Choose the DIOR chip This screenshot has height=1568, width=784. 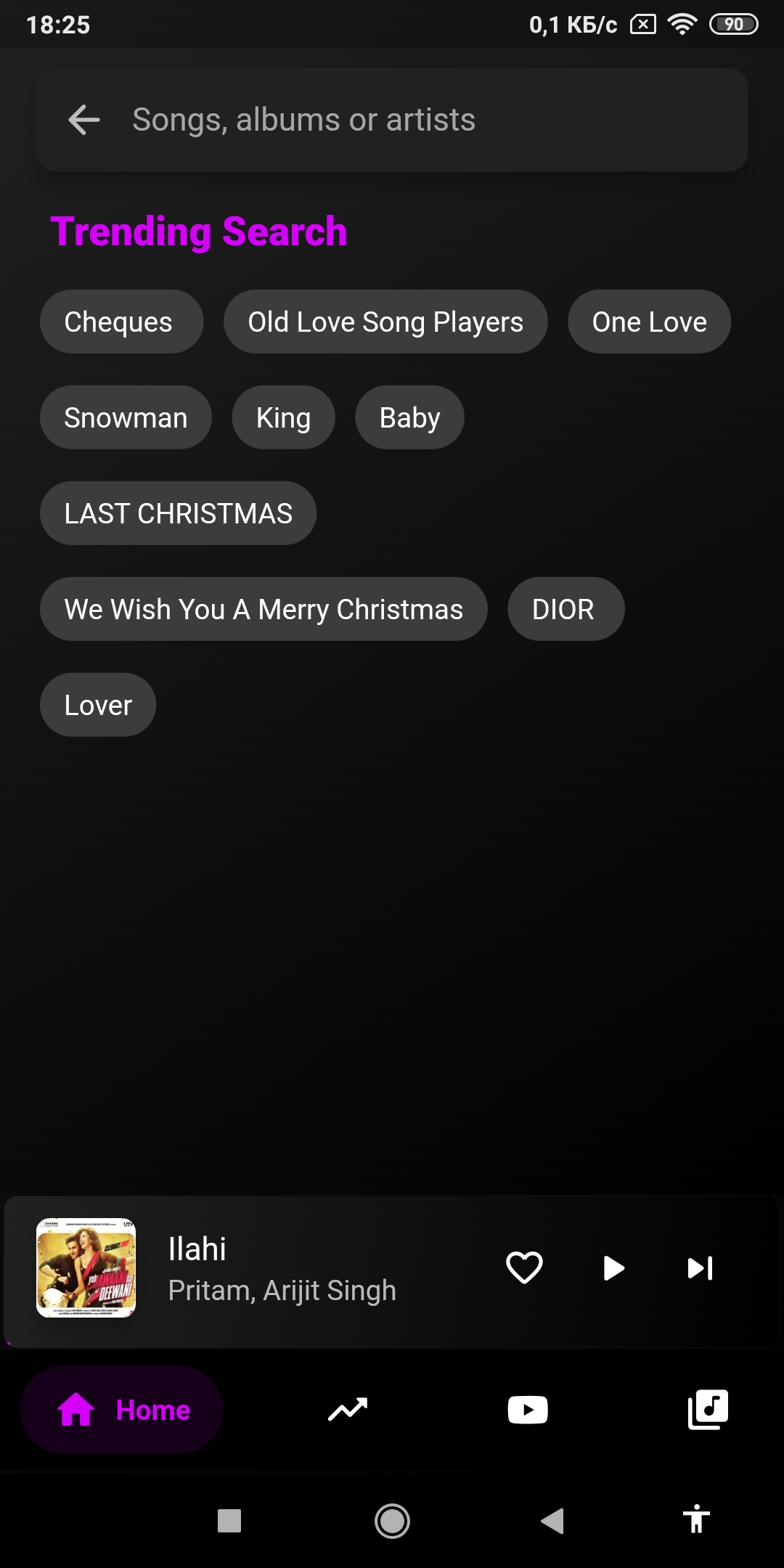click(x=565, y=609)
